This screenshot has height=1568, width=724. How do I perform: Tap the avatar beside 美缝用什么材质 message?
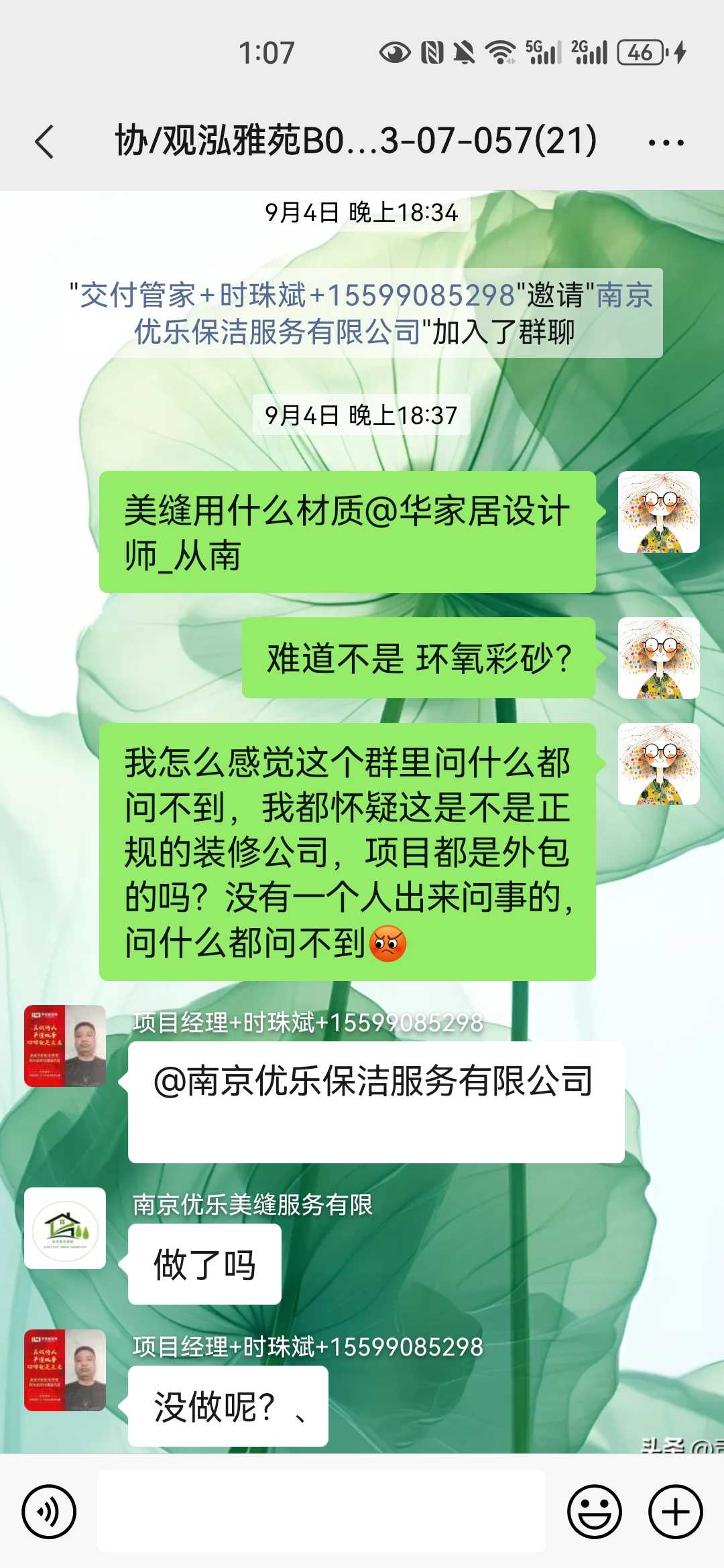tap(658, 512)
